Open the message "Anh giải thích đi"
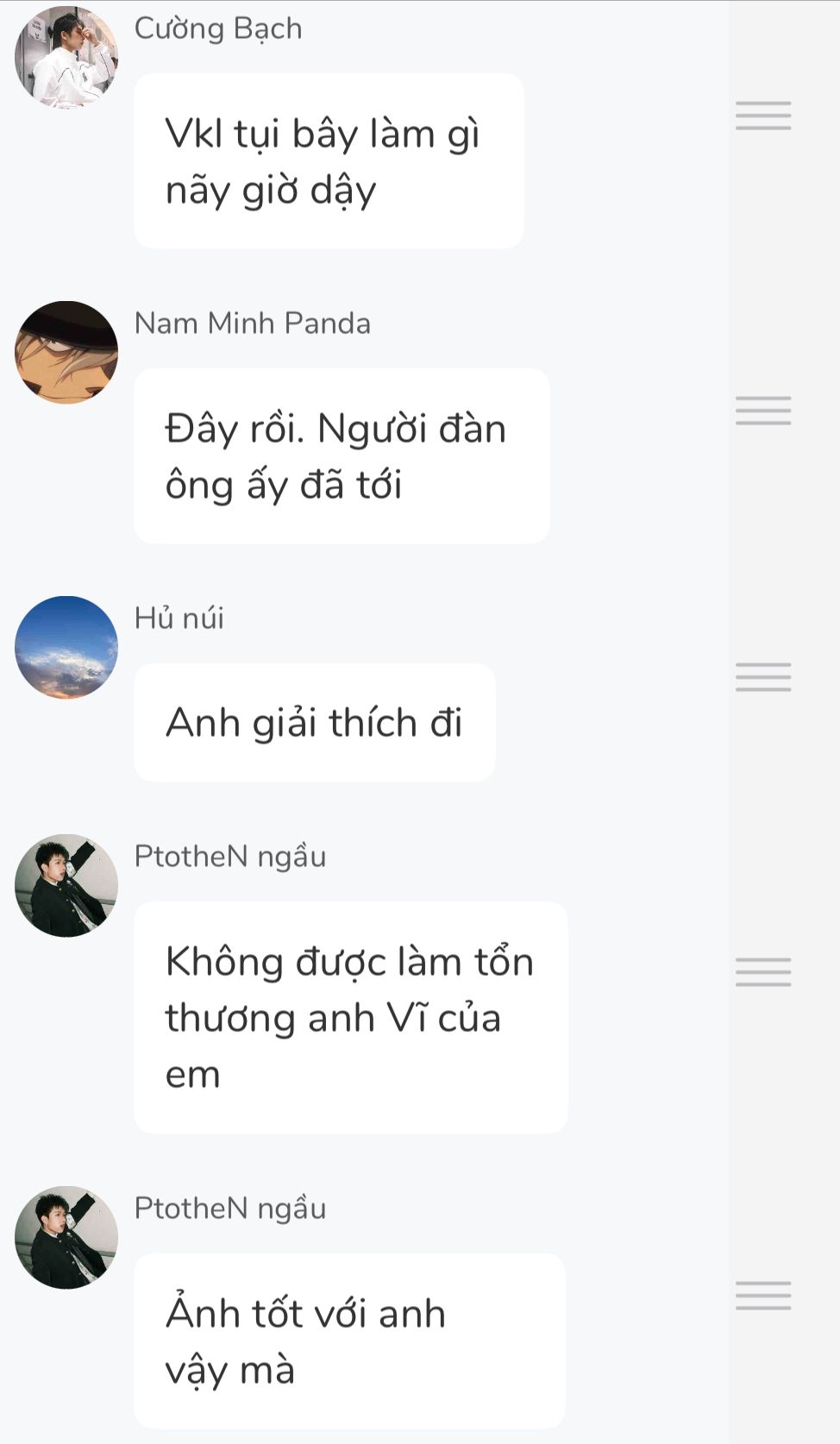This screenshot has width=840, height=1444. coord(314,723)
